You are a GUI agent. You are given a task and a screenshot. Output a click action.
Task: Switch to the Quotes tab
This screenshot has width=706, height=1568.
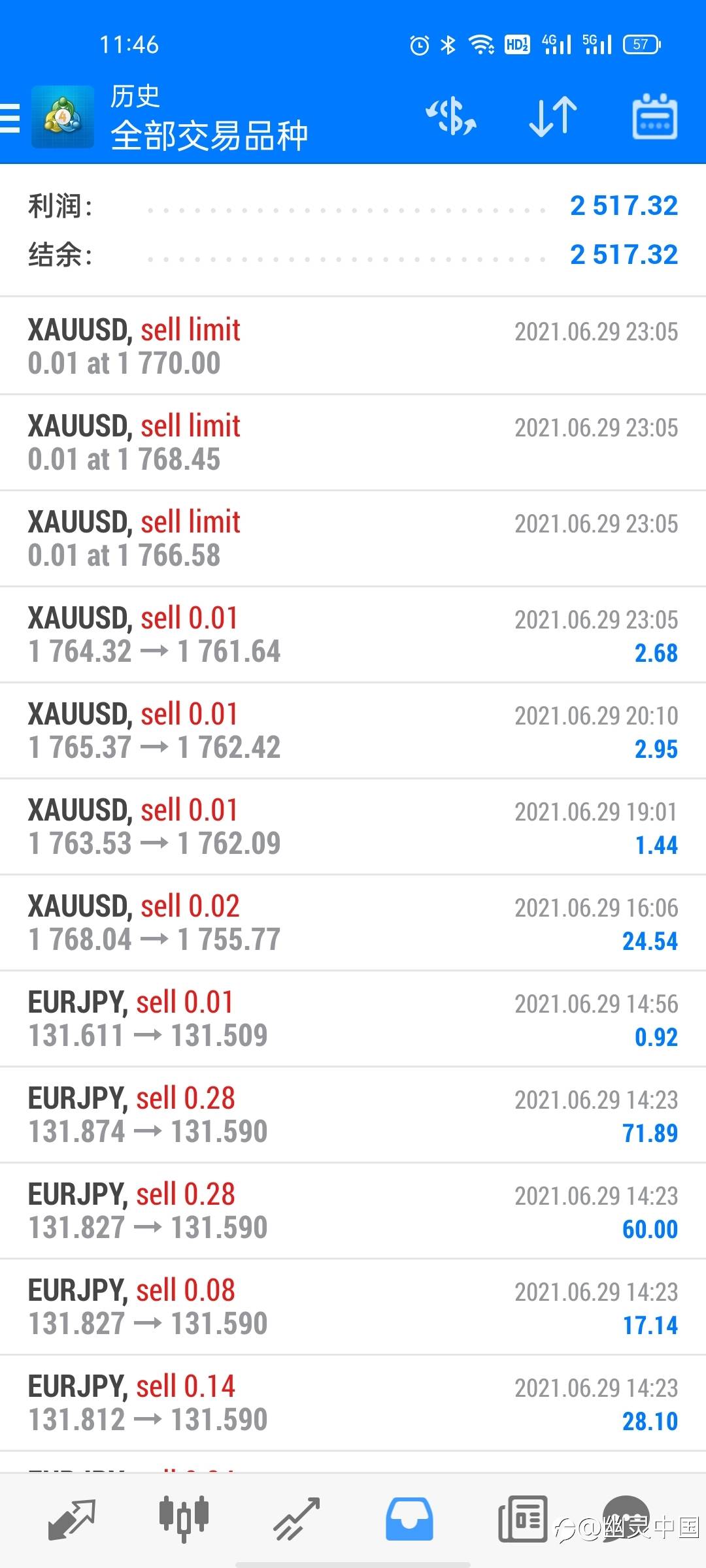(71, 1518)
